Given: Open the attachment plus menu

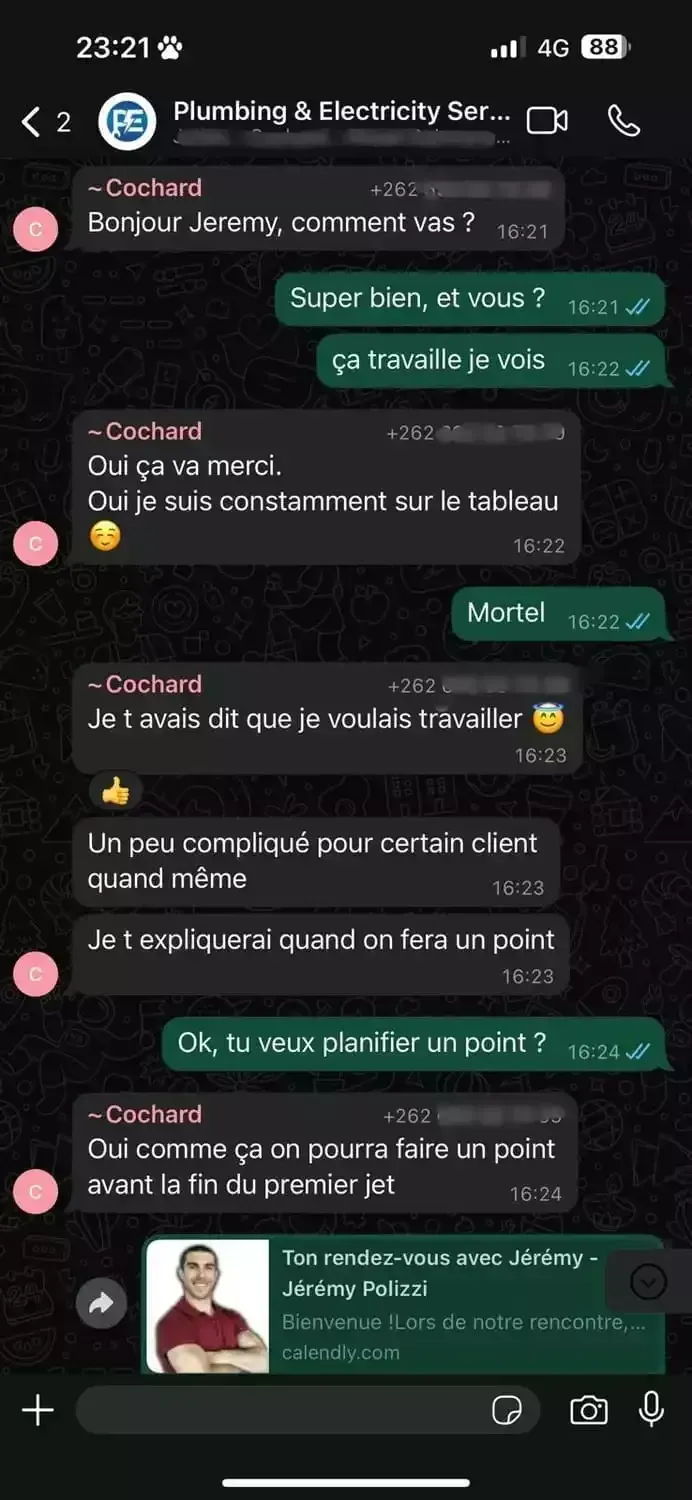Looking at the screenshot, I should (38, 1410).
